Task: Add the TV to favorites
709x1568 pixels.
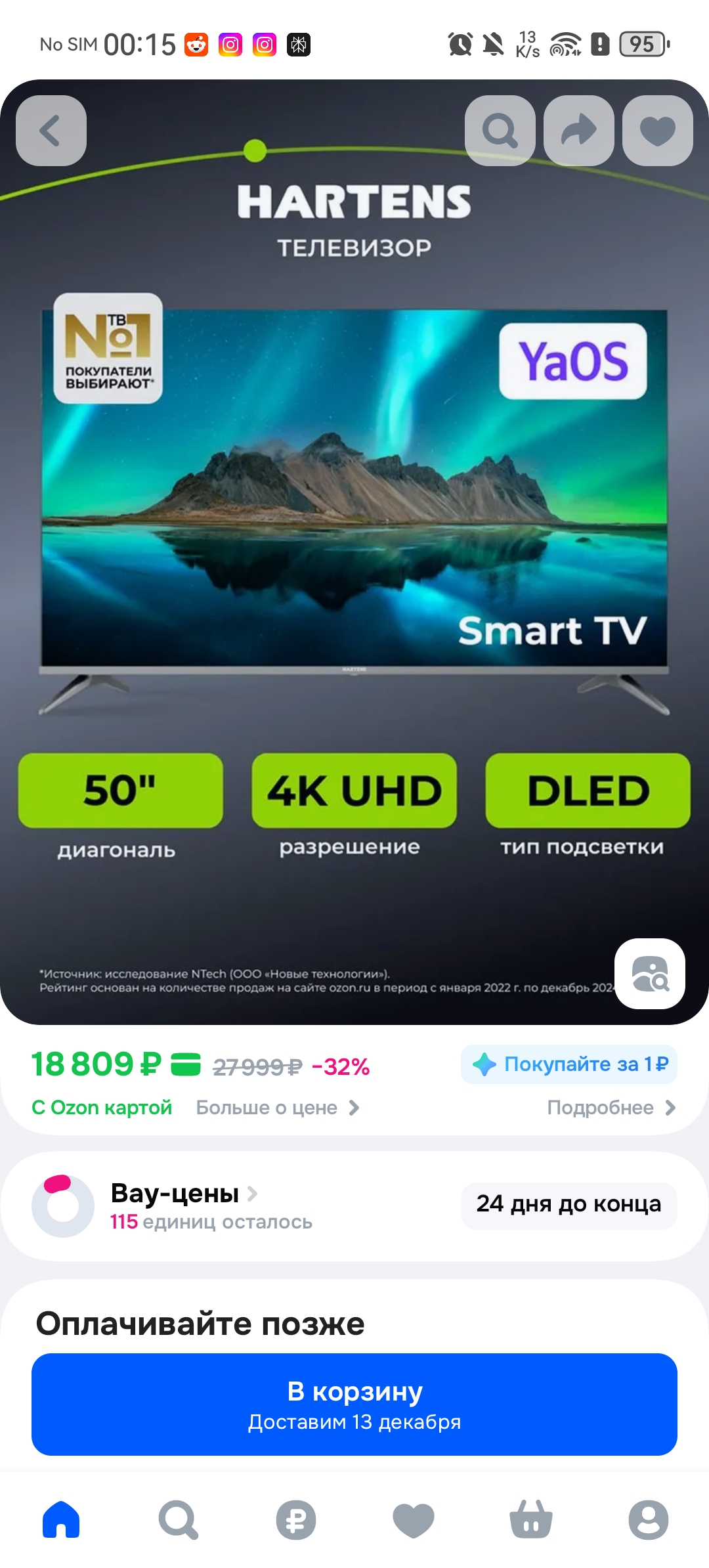Action: pos(657,131)
